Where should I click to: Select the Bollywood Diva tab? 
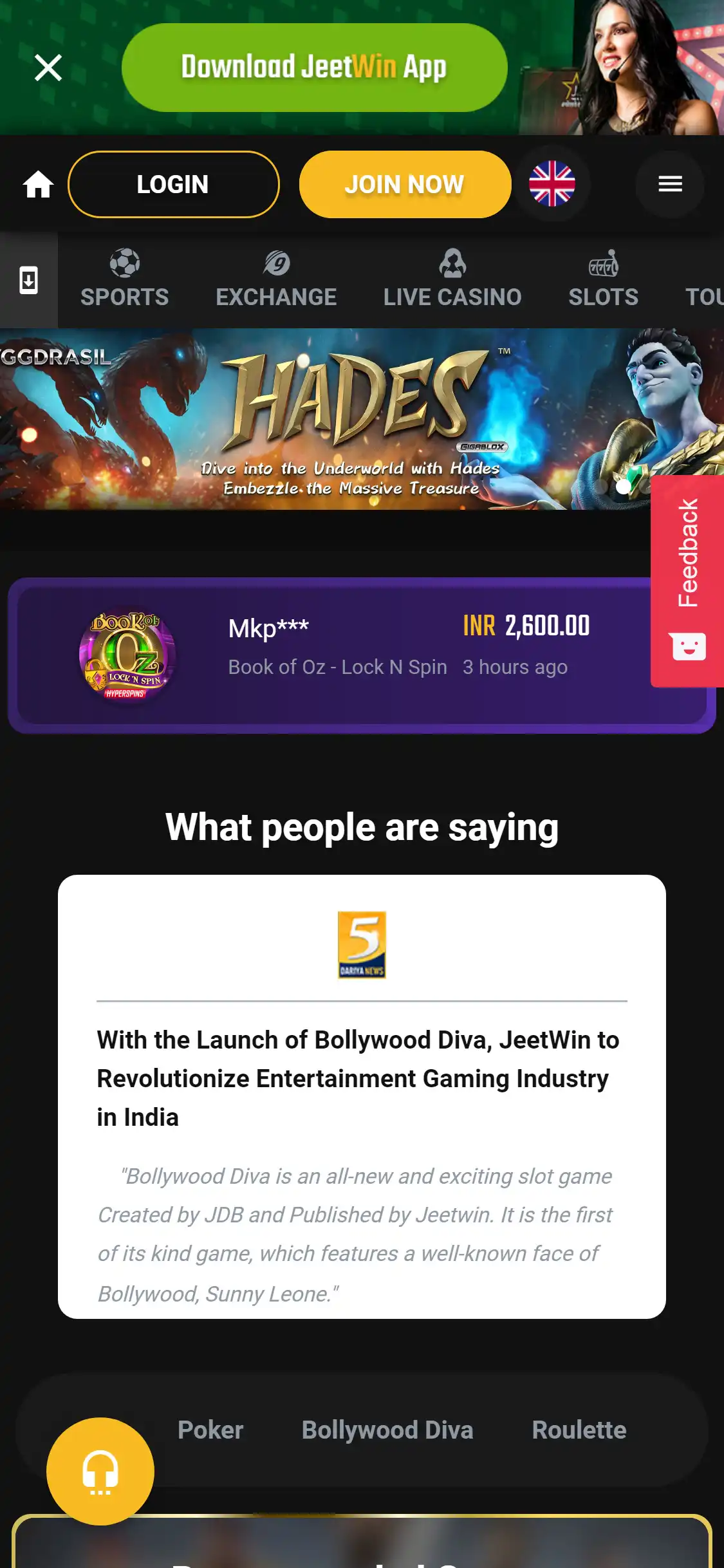pos(387,1430)
